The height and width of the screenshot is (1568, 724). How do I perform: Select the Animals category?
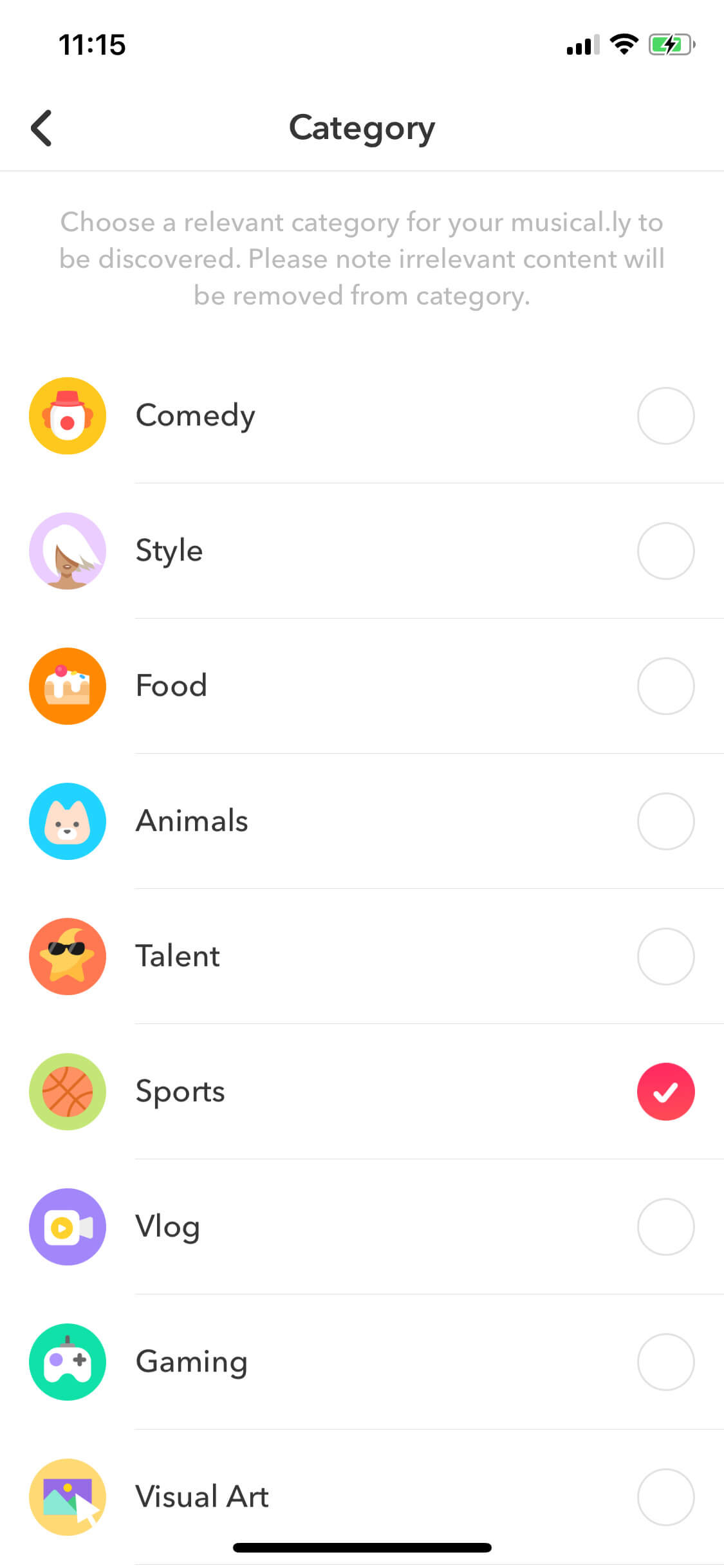point(362,821)
